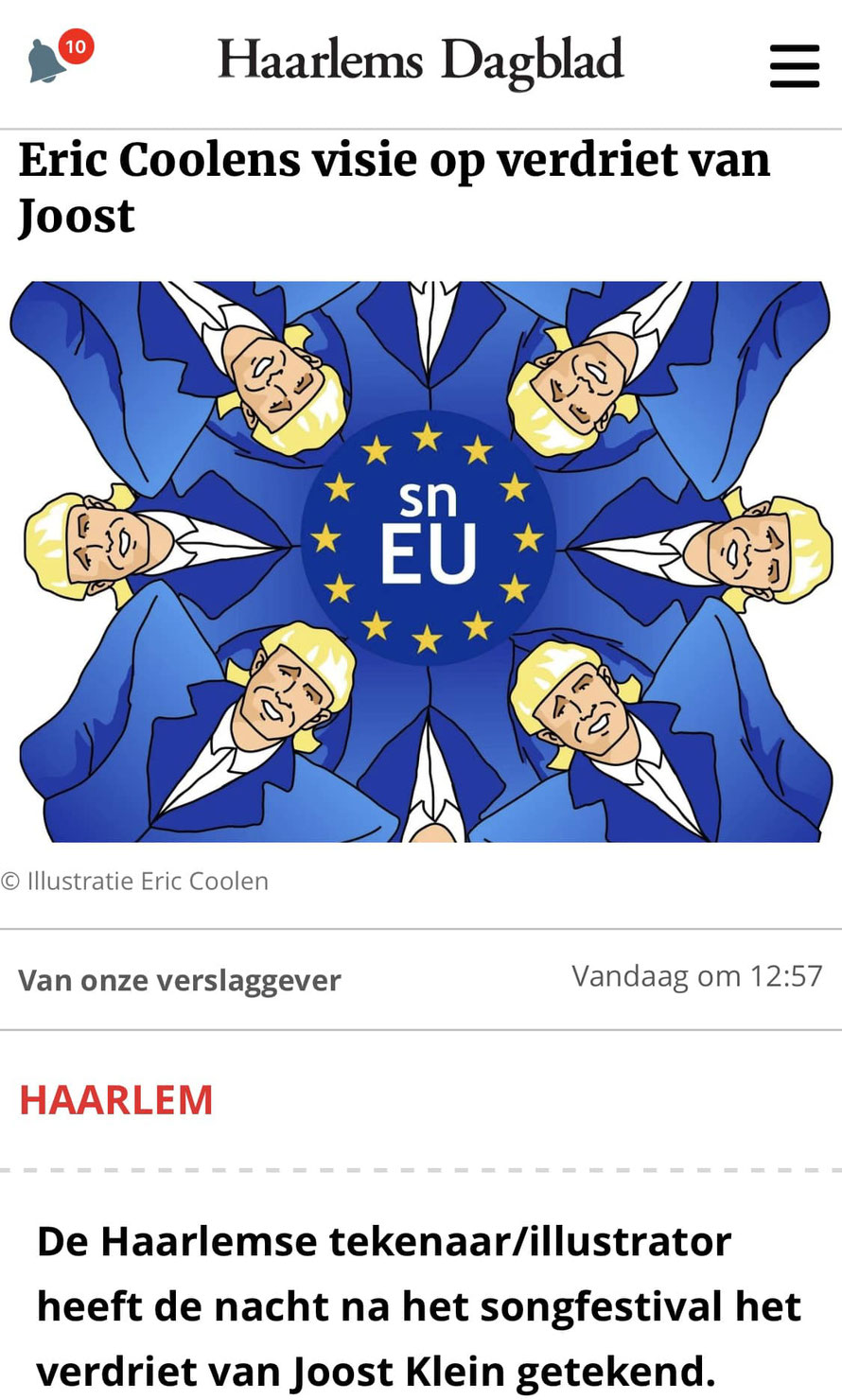The height and width of the screenshot is (1400, 842).
Task: Open the notifications bell
Action: pos(47,61)
